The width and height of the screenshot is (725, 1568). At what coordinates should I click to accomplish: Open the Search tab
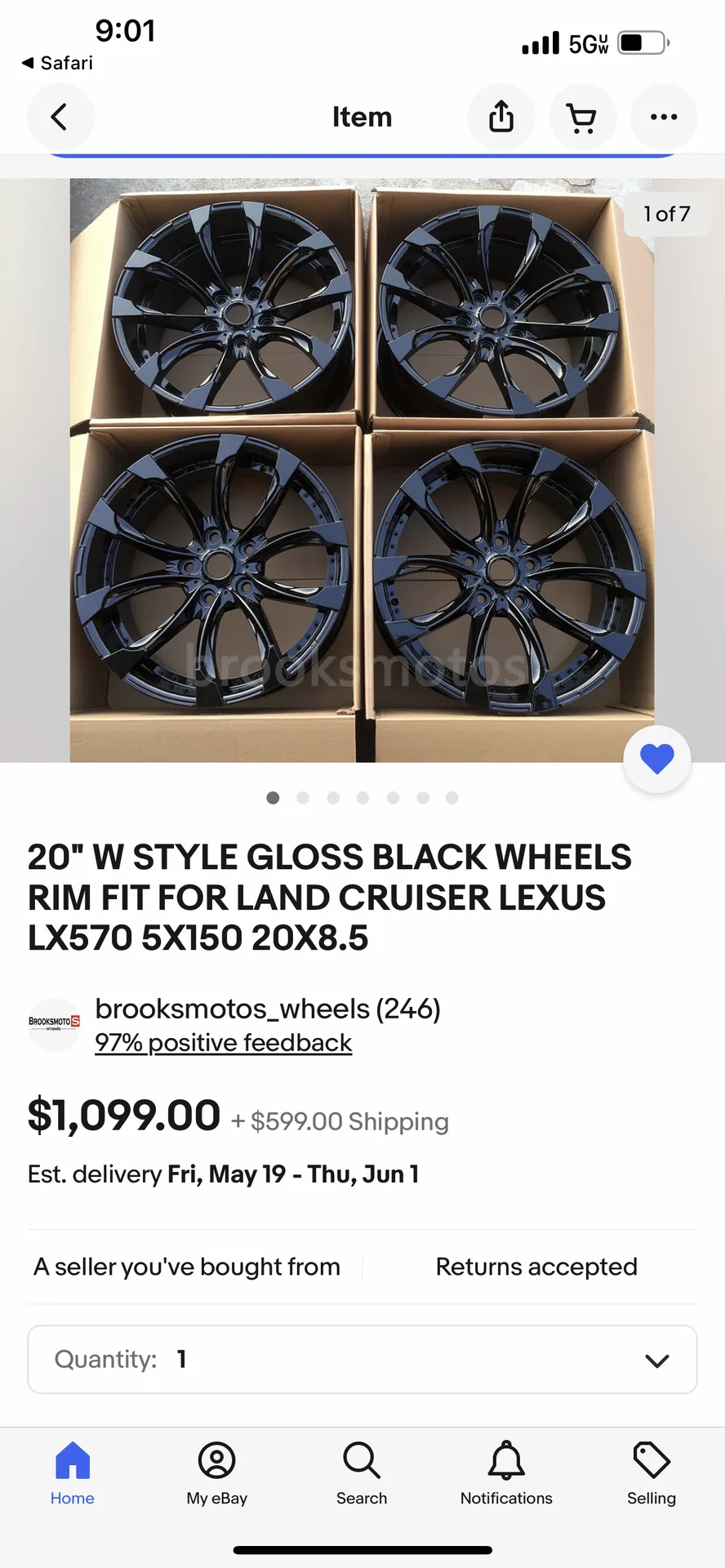point(362,1473)
